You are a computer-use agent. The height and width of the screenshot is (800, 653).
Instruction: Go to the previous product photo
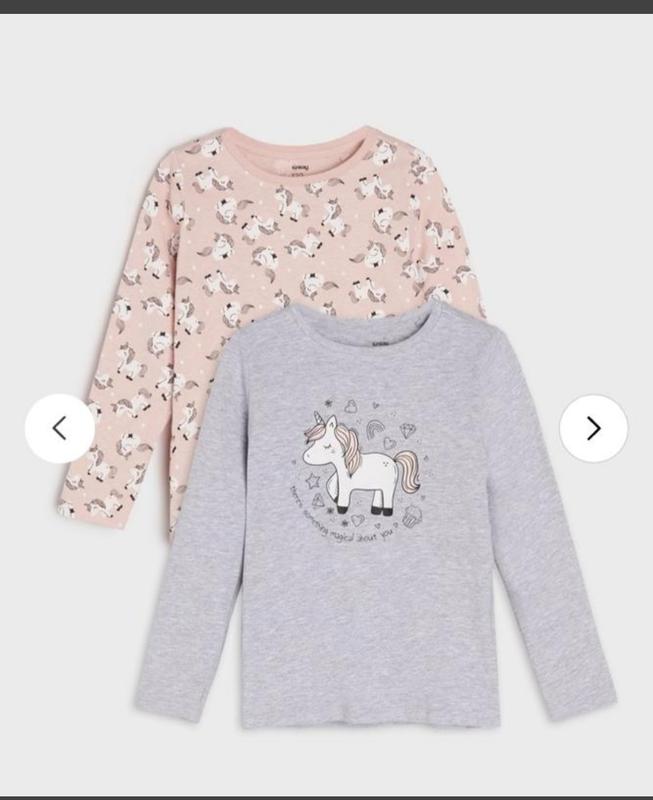tap(59, 428)
